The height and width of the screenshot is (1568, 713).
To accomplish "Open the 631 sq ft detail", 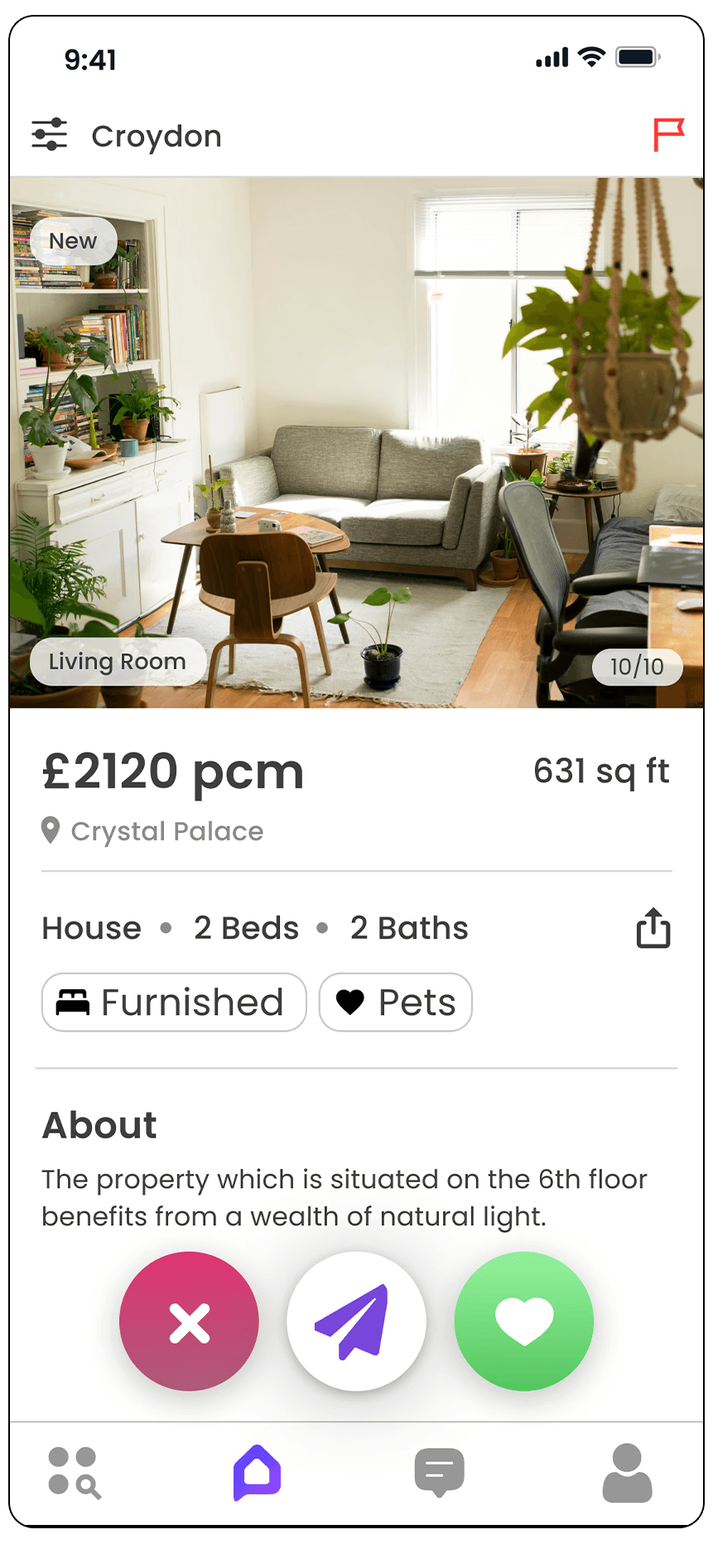I will pos(601,770).
